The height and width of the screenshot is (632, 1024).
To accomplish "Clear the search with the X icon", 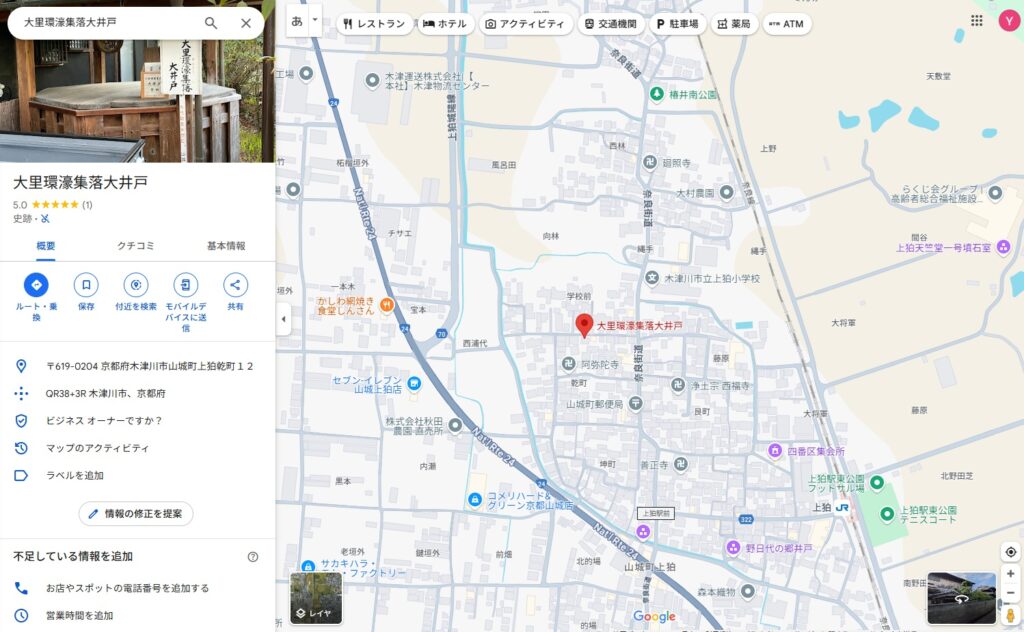I will tap(246, 23).
